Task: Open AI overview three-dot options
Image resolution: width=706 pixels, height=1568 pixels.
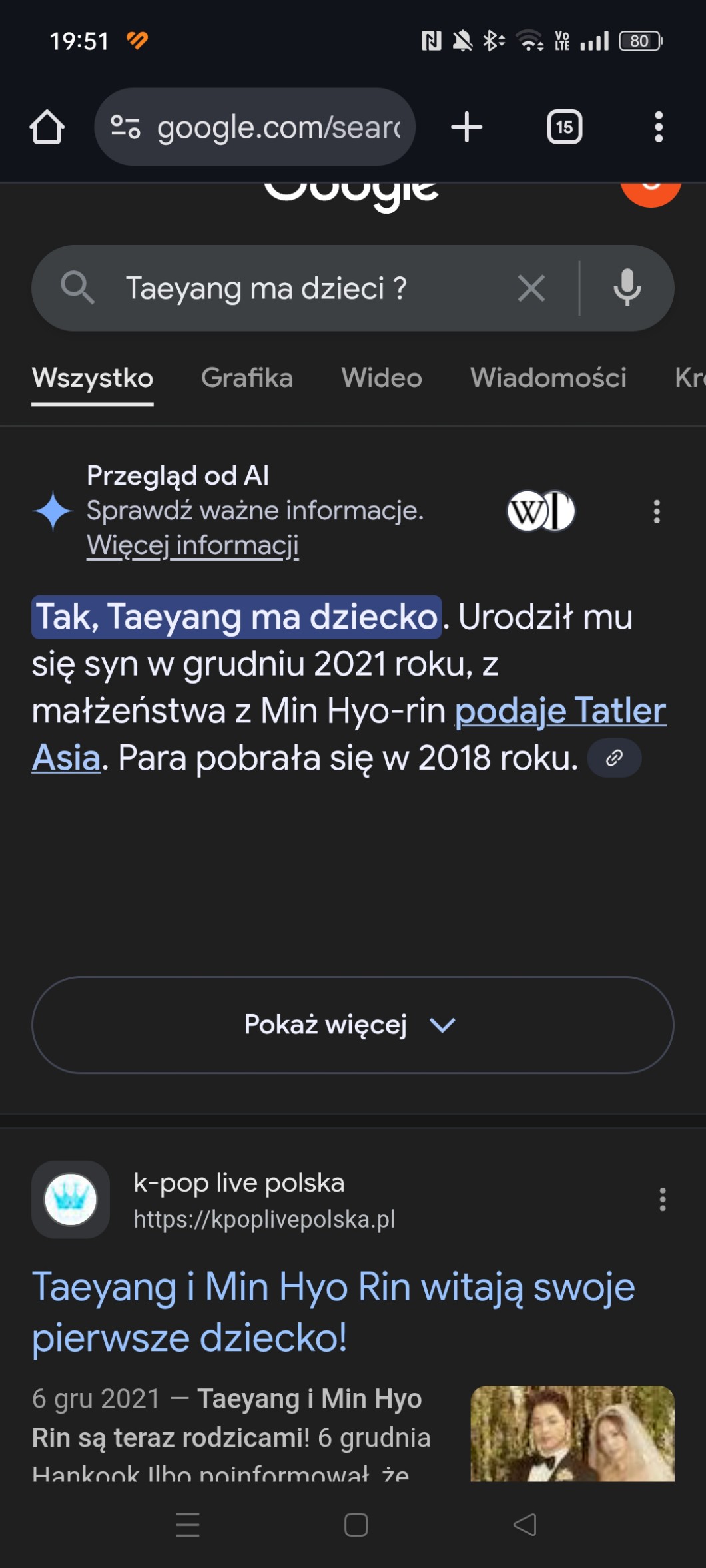Action: [x=657, y=511]
